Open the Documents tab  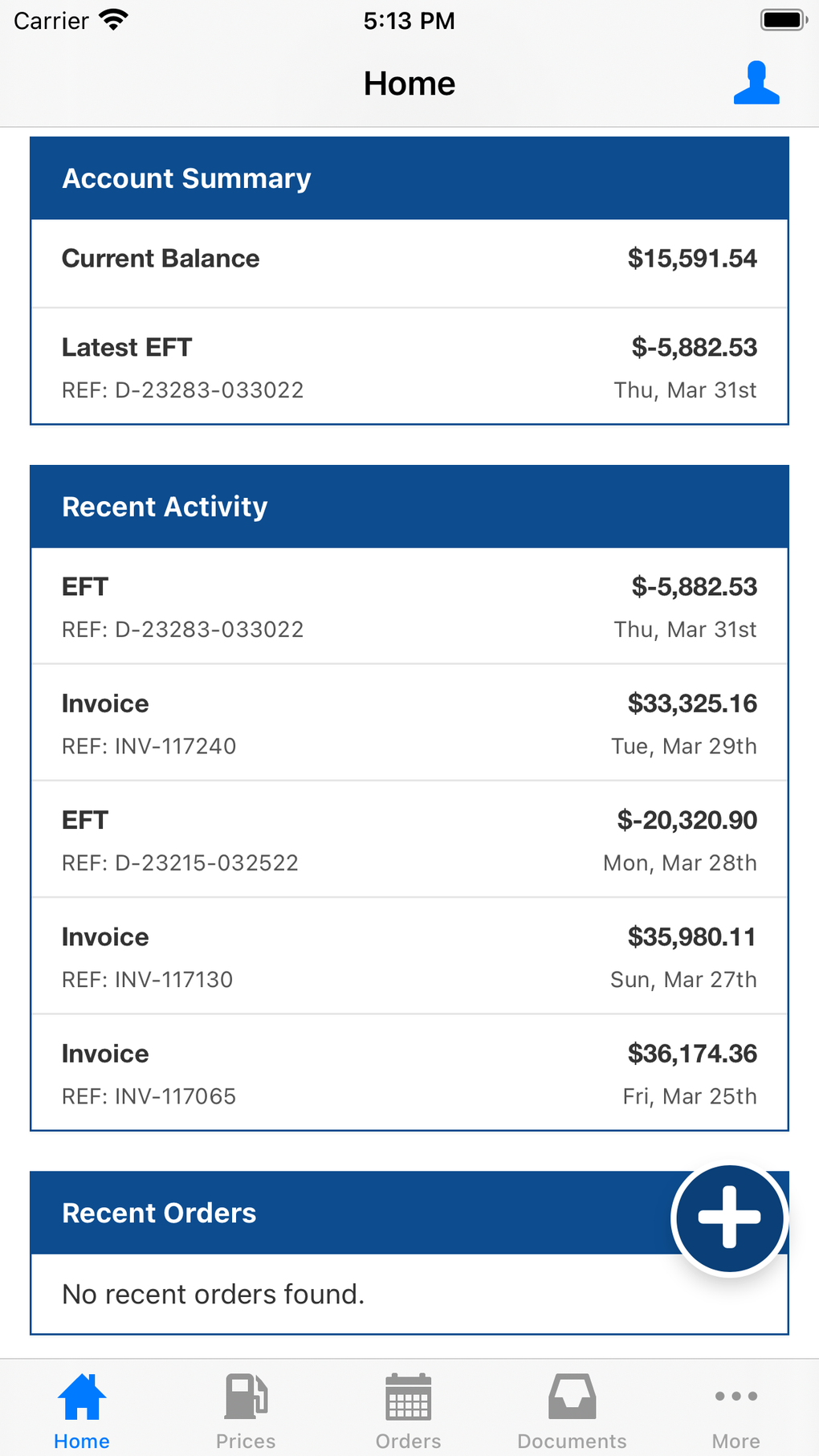click(x=572, y=1410)
